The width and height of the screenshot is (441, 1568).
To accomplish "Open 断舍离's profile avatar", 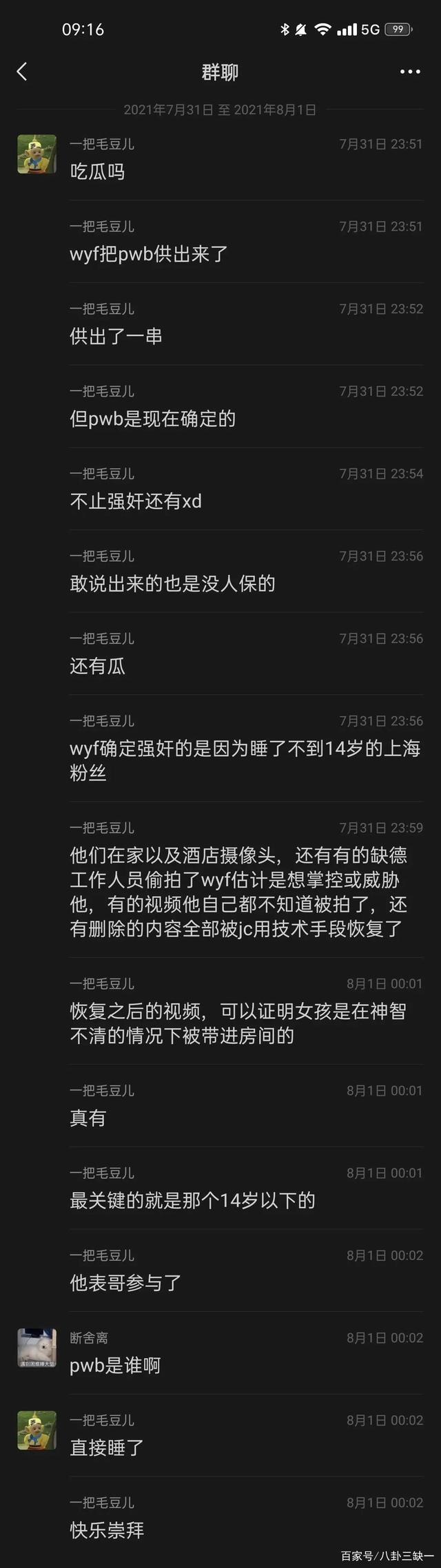I will (37, 1348).
